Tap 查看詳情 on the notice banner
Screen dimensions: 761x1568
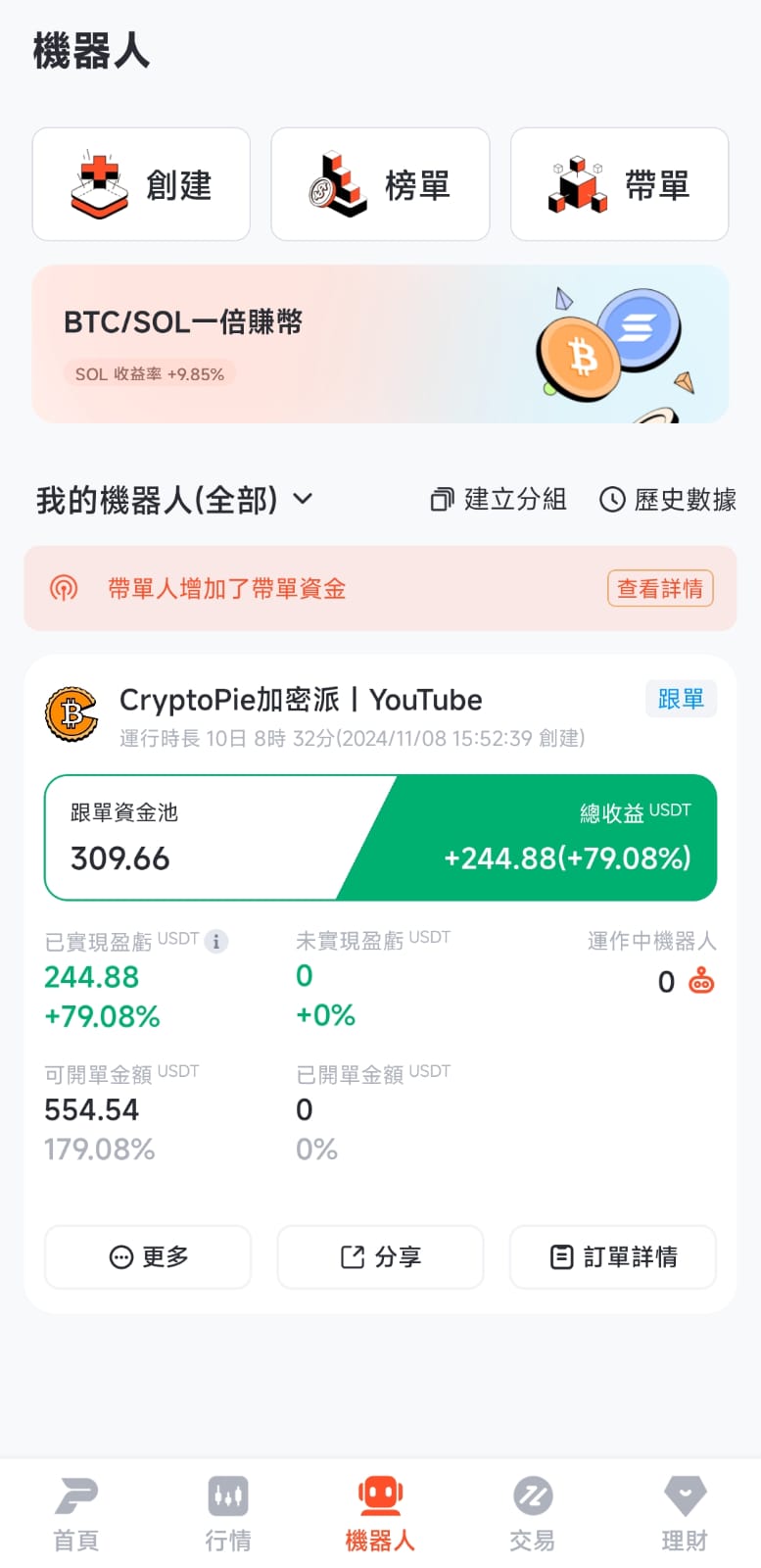[660, 588]
